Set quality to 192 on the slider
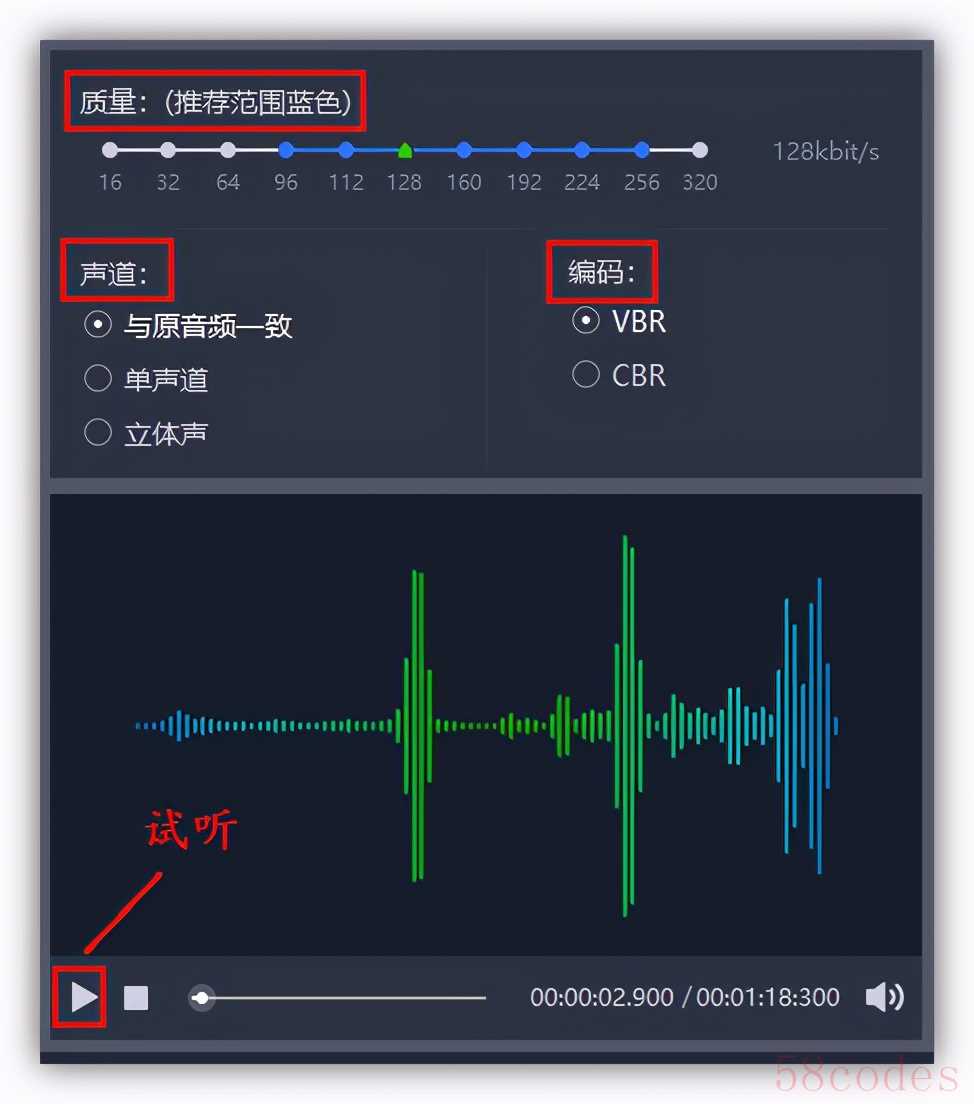This screenshot has width=974, height=1104. pos(523,150)
